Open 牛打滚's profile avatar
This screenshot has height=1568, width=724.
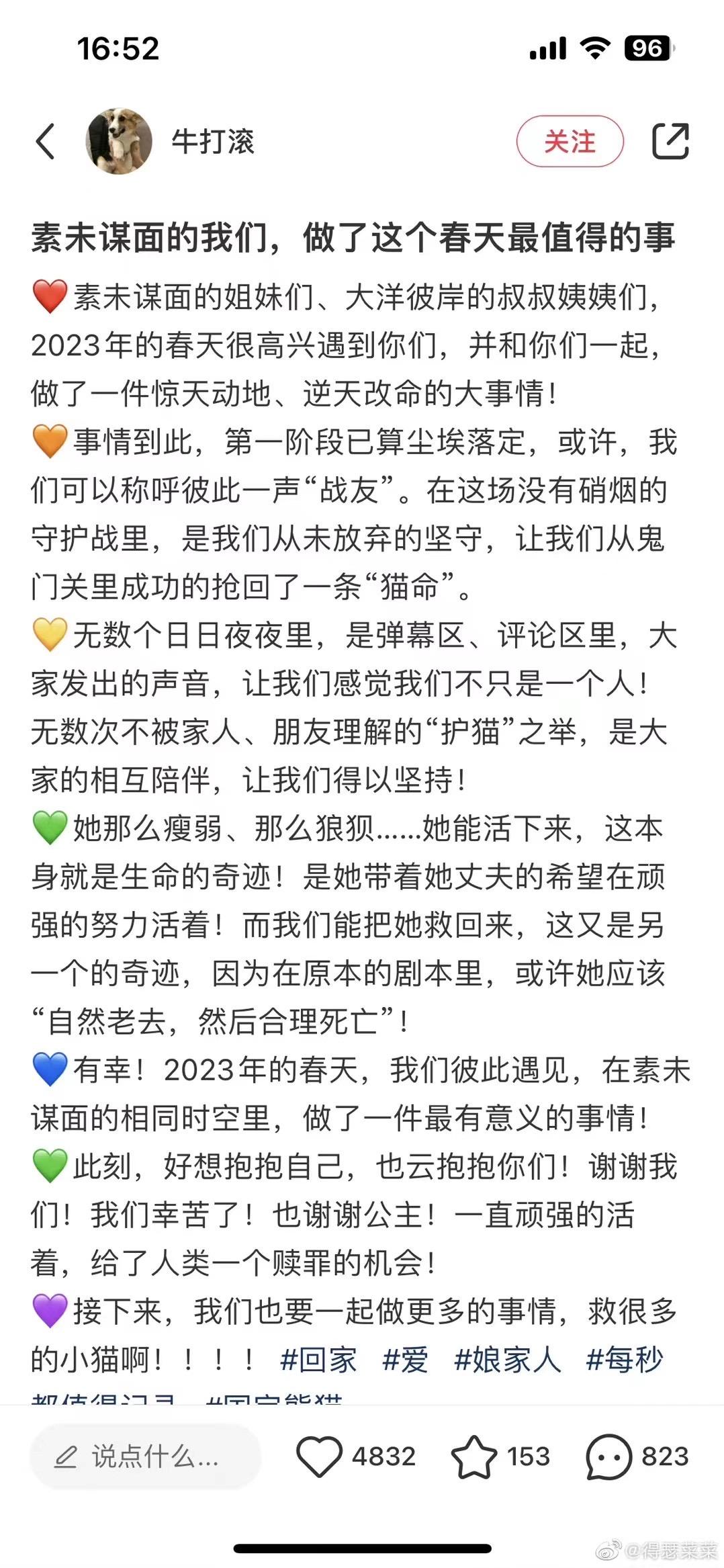(119, 141)
